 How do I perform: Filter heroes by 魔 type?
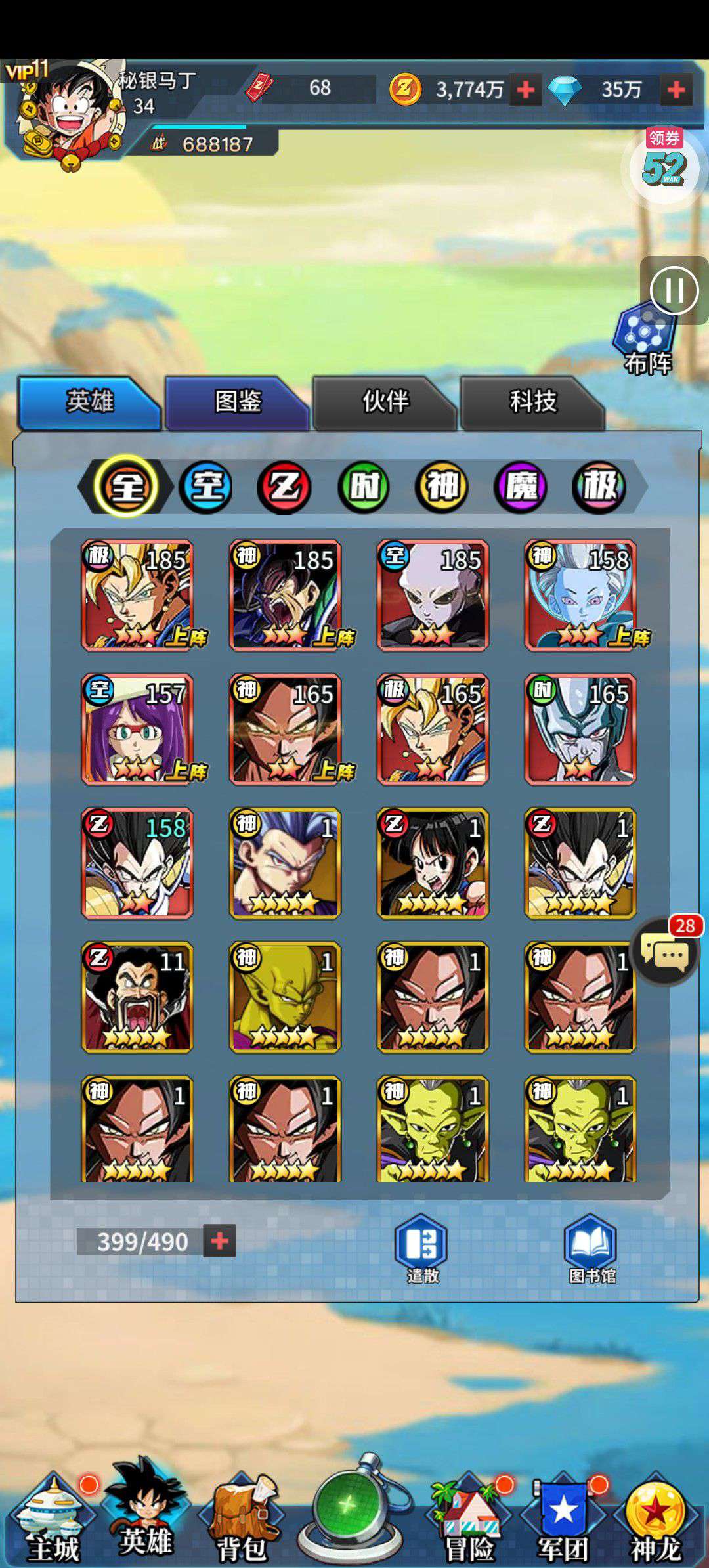[521, 487]
